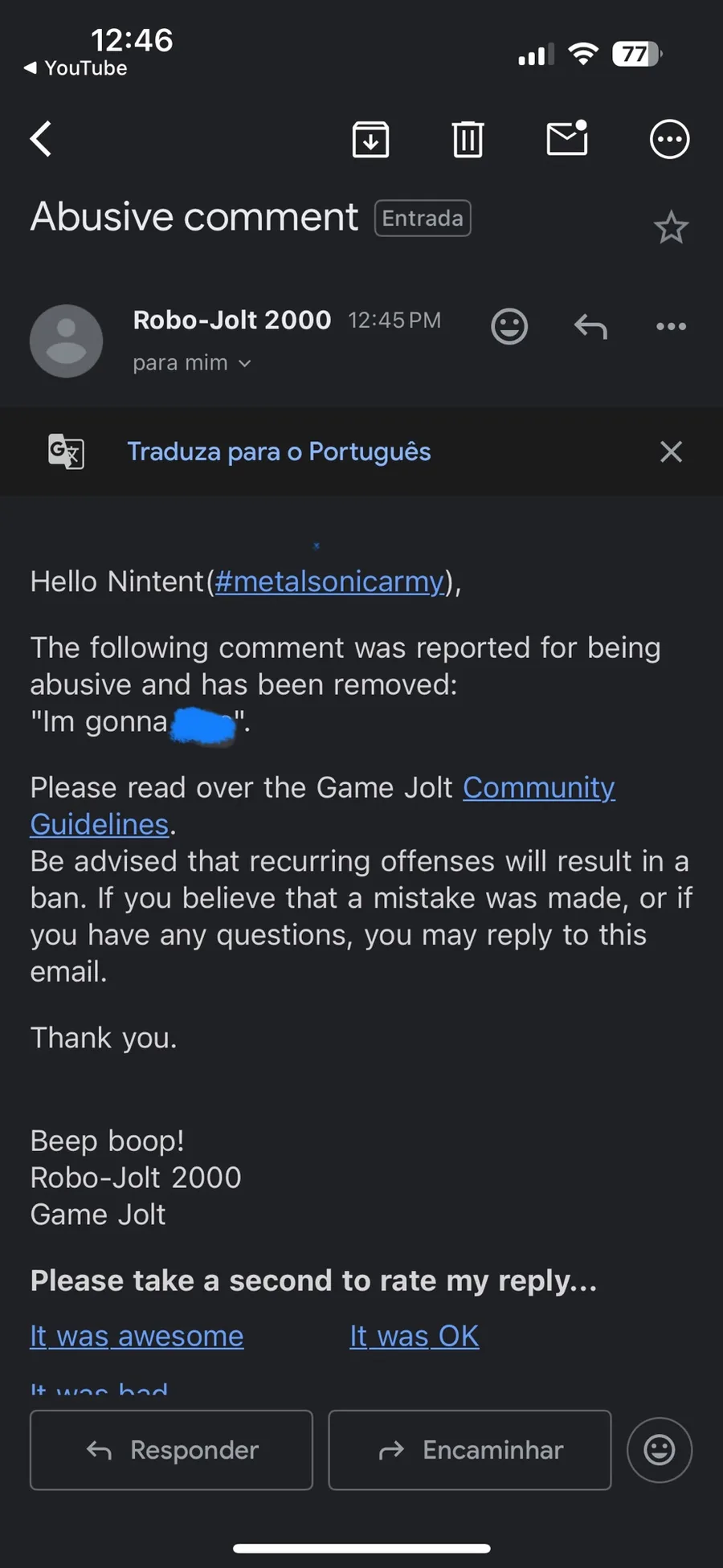Open the #metalsonicarmy link

click(x=329, y=582)
